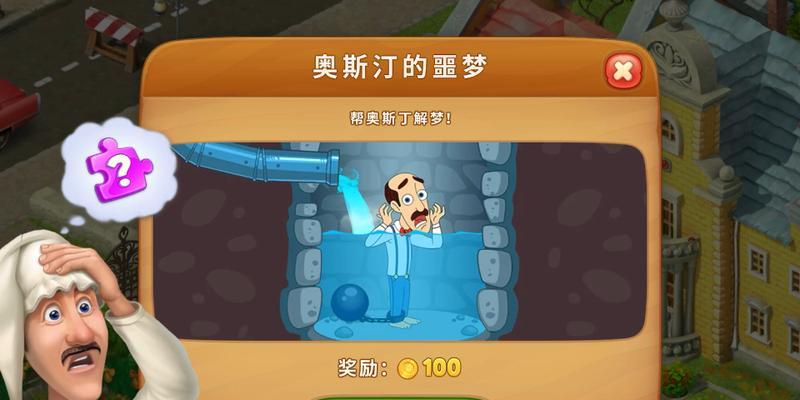Open the Austin water puzzle picture

click(x=400, y=240)
